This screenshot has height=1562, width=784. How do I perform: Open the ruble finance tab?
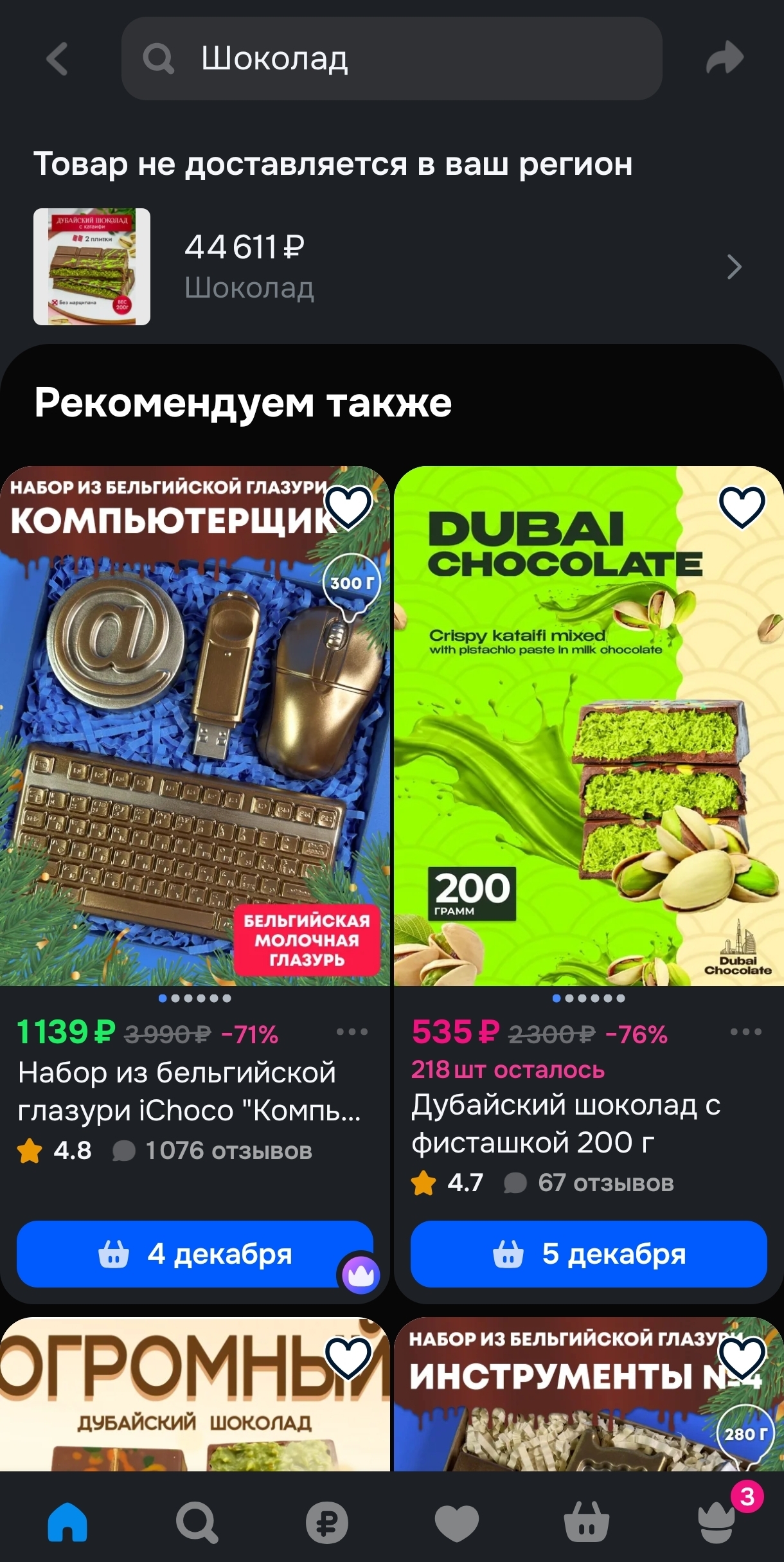[326, 1522]
